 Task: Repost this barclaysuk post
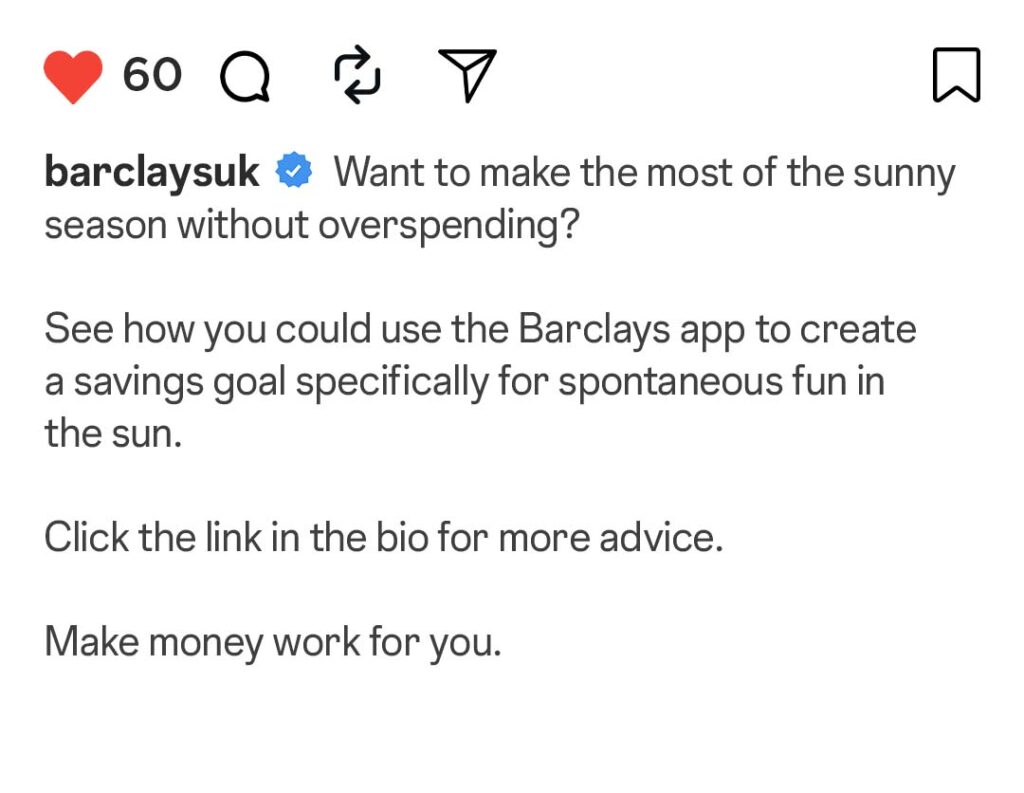(x=357, y=77)
